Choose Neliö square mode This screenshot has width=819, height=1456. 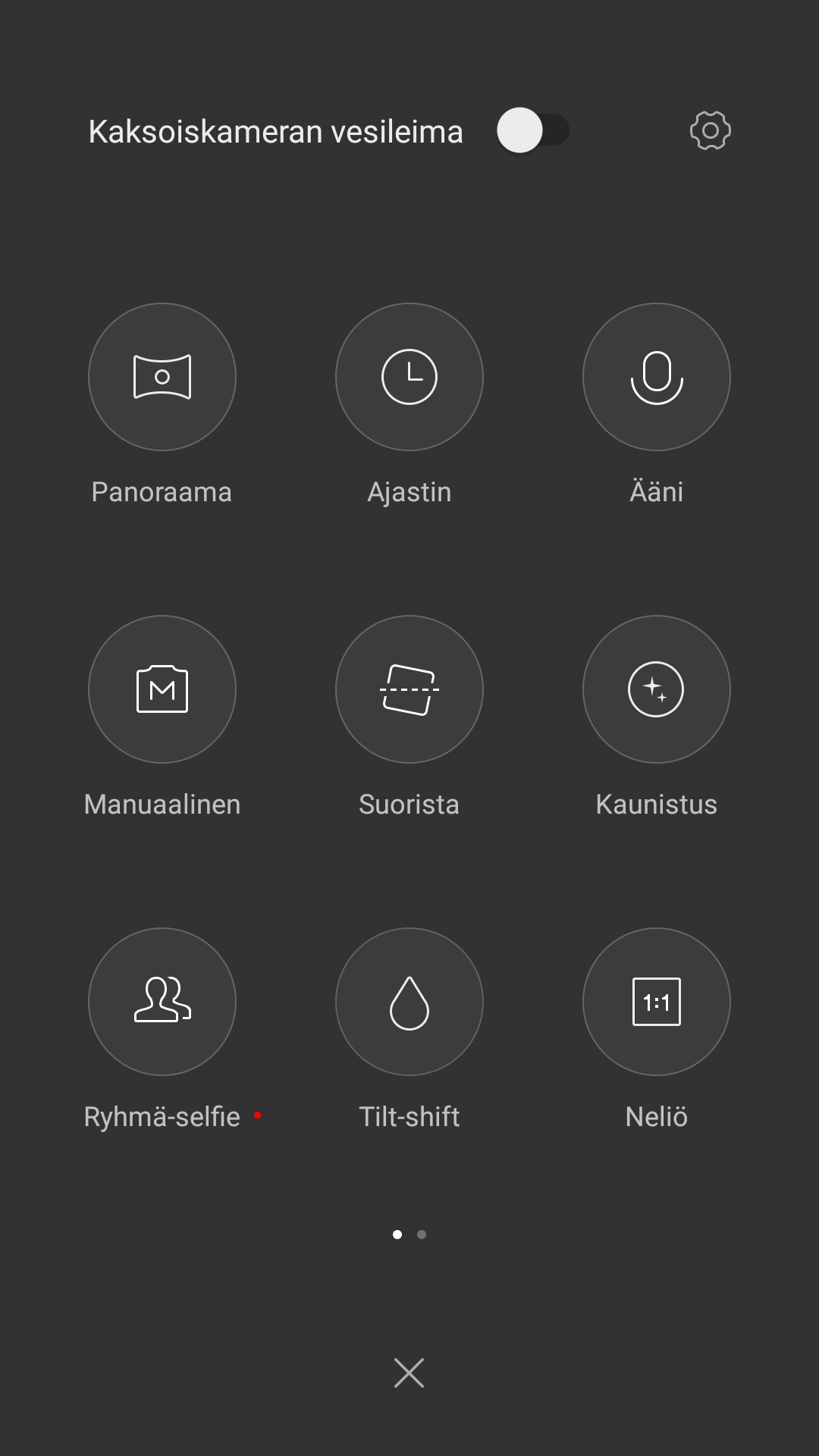tap(657, 1002)
